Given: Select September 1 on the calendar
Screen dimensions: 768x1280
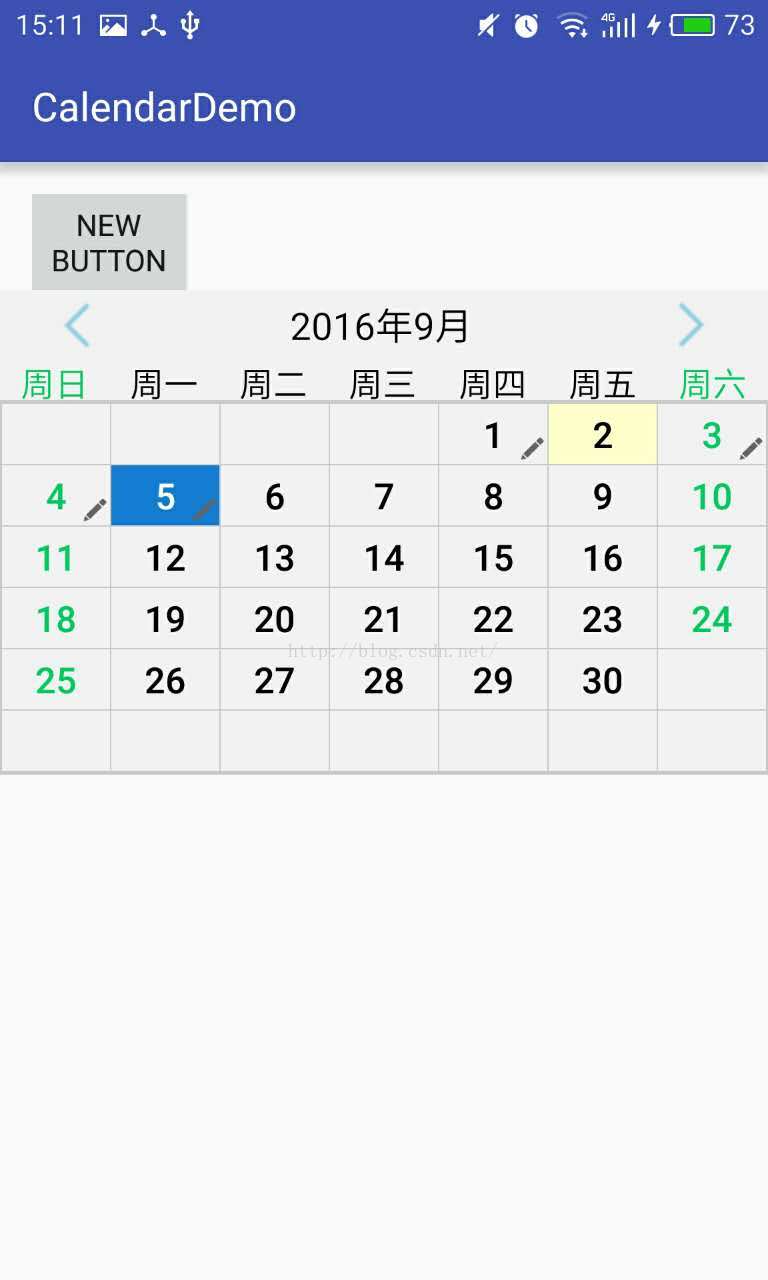Looking at the screenshot, I should [493, 435].
